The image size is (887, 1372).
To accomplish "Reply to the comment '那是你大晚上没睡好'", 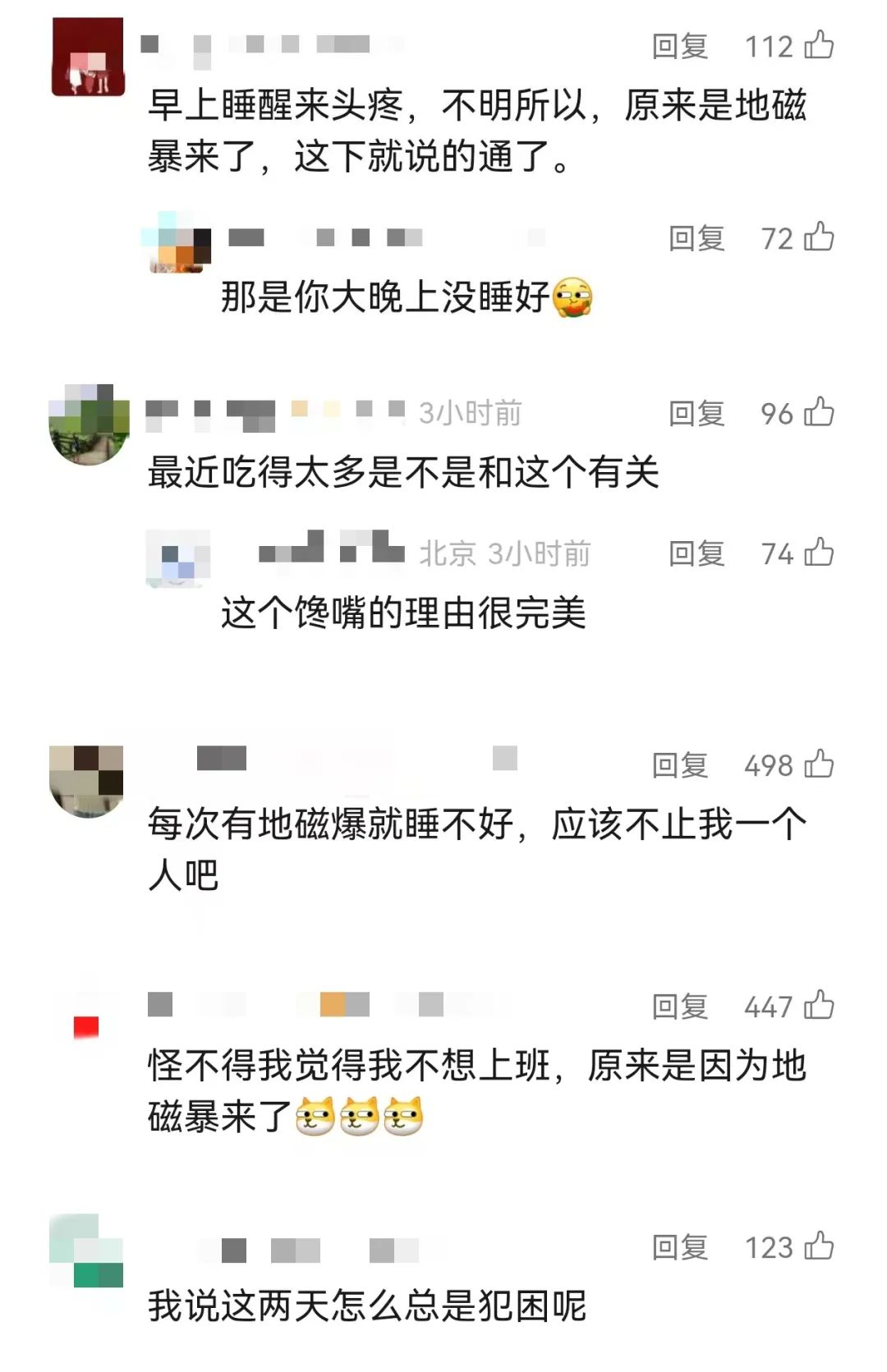I will (x=696, y=239).
